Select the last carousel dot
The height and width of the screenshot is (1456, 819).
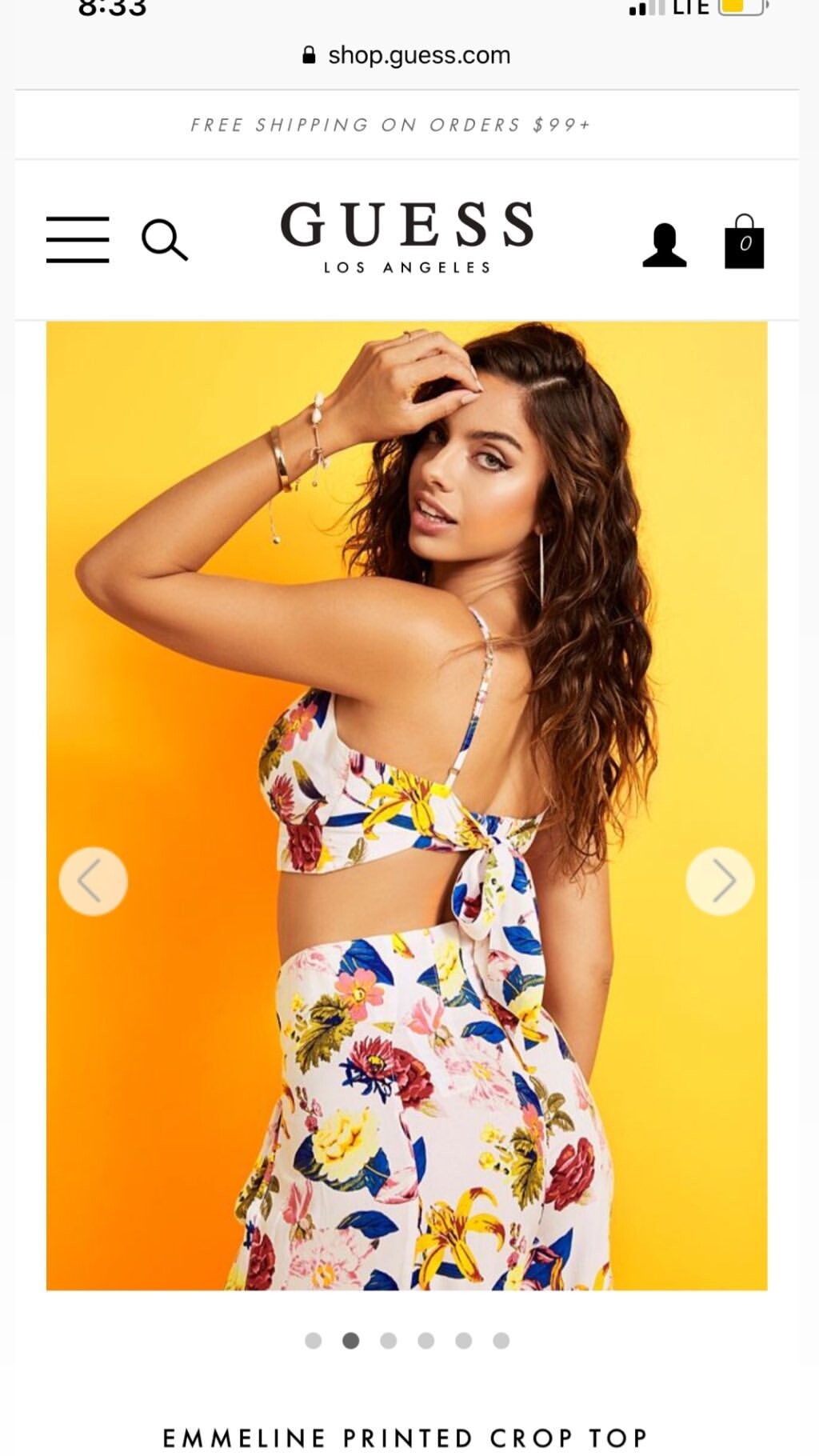click(501, 1341)
